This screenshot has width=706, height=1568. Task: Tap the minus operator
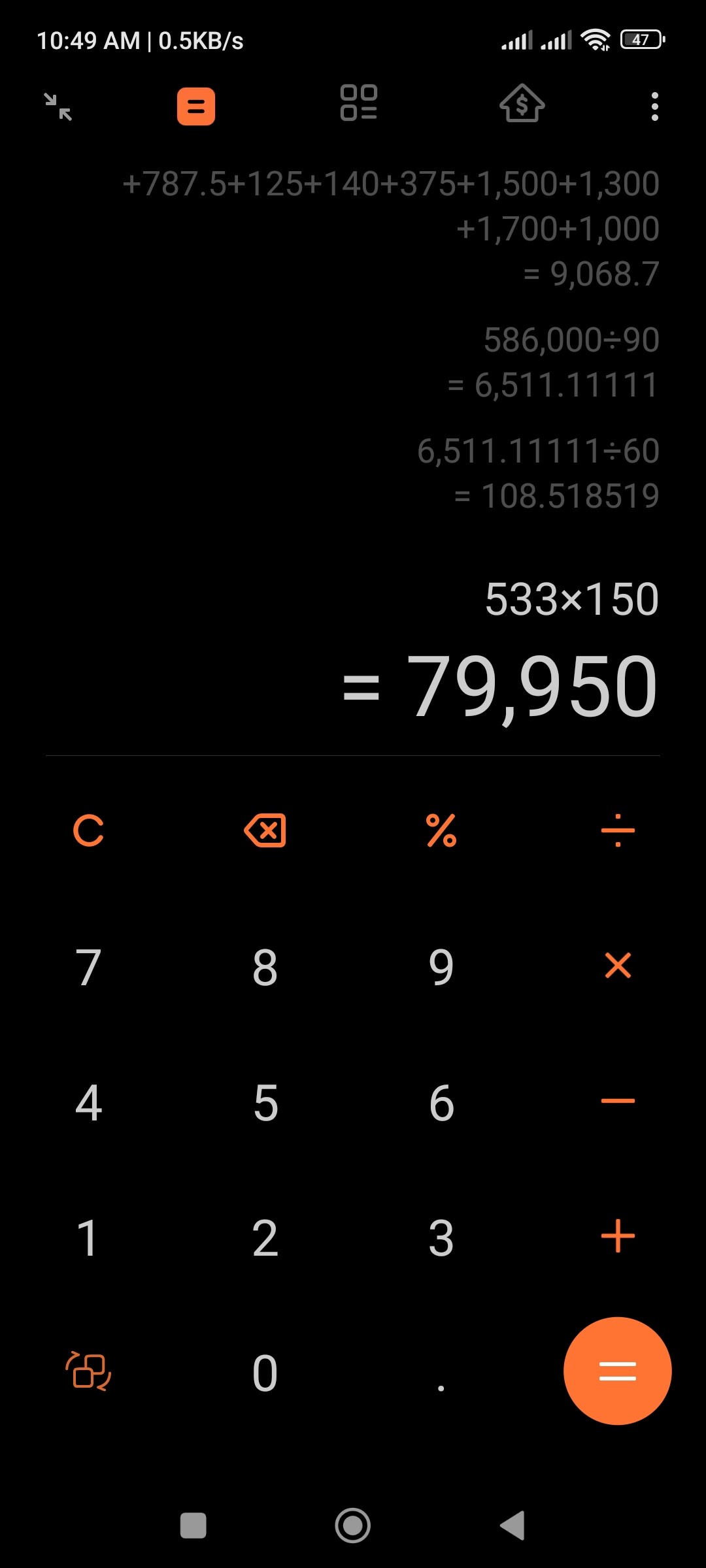618,1102
